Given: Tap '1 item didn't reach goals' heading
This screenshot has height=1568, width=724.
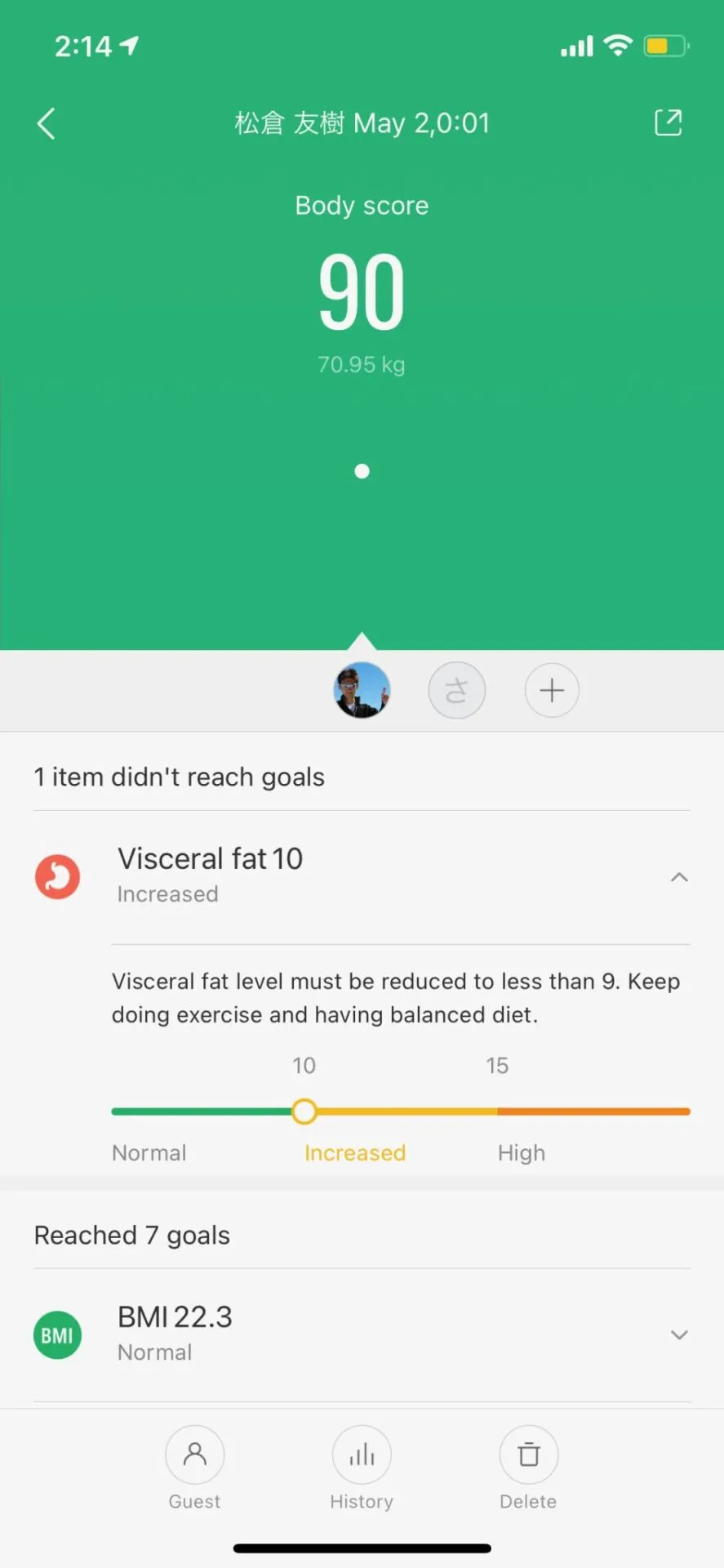Looking at the screenshot, I should 179,777.
